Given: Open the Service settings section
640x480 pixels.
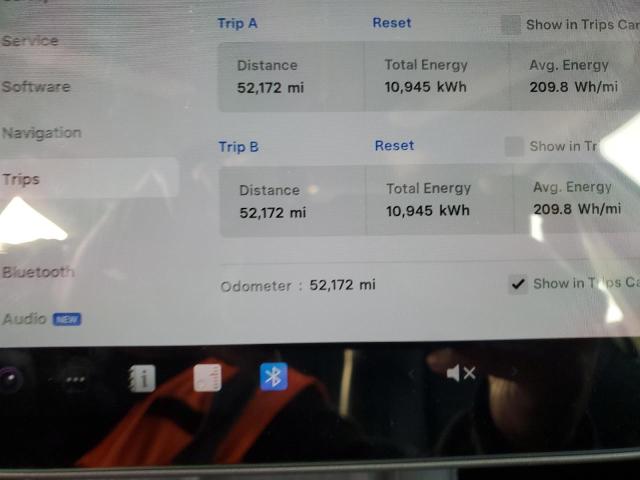Looking at the screenshot, I should (32, 41).
